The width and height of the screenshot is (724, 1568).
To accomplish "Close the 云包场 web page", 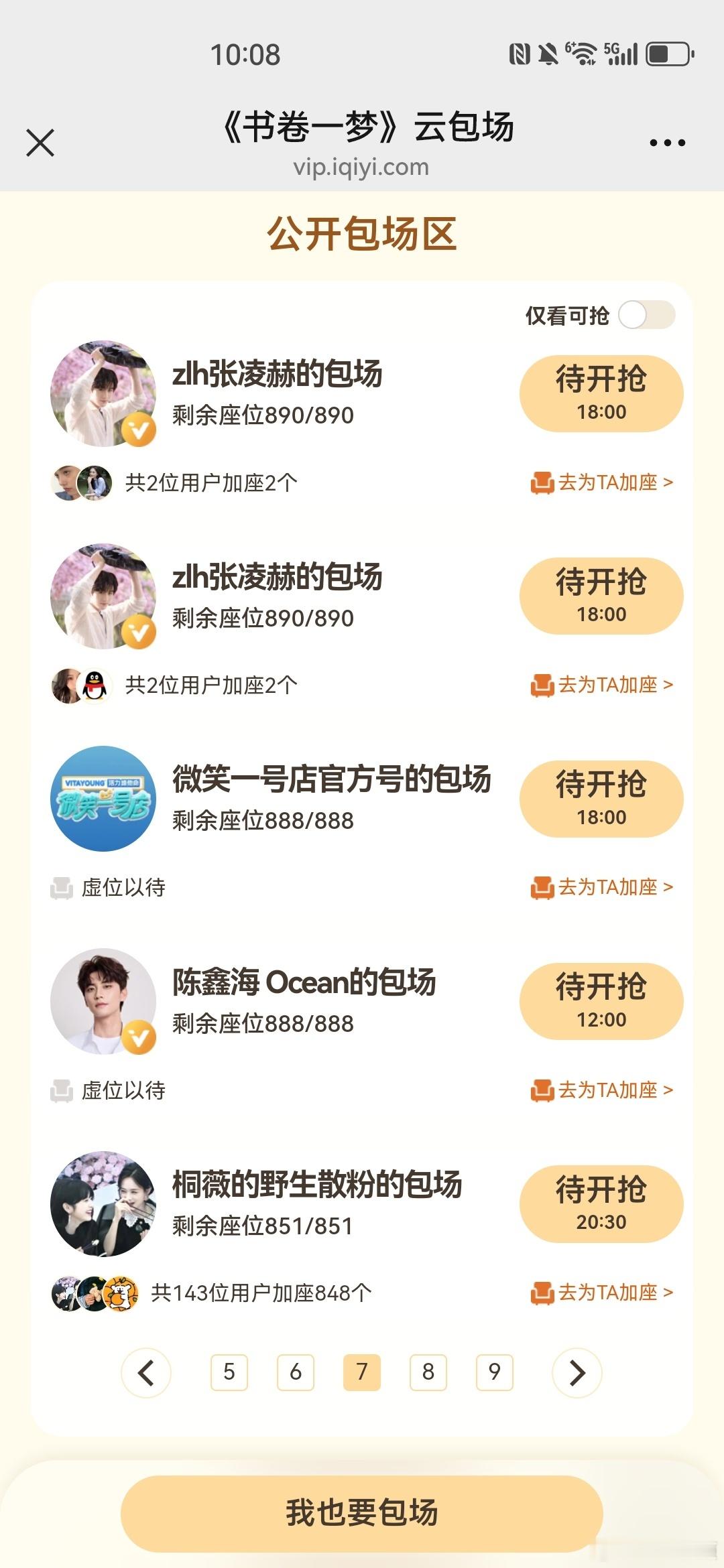I will coord(40,143).
